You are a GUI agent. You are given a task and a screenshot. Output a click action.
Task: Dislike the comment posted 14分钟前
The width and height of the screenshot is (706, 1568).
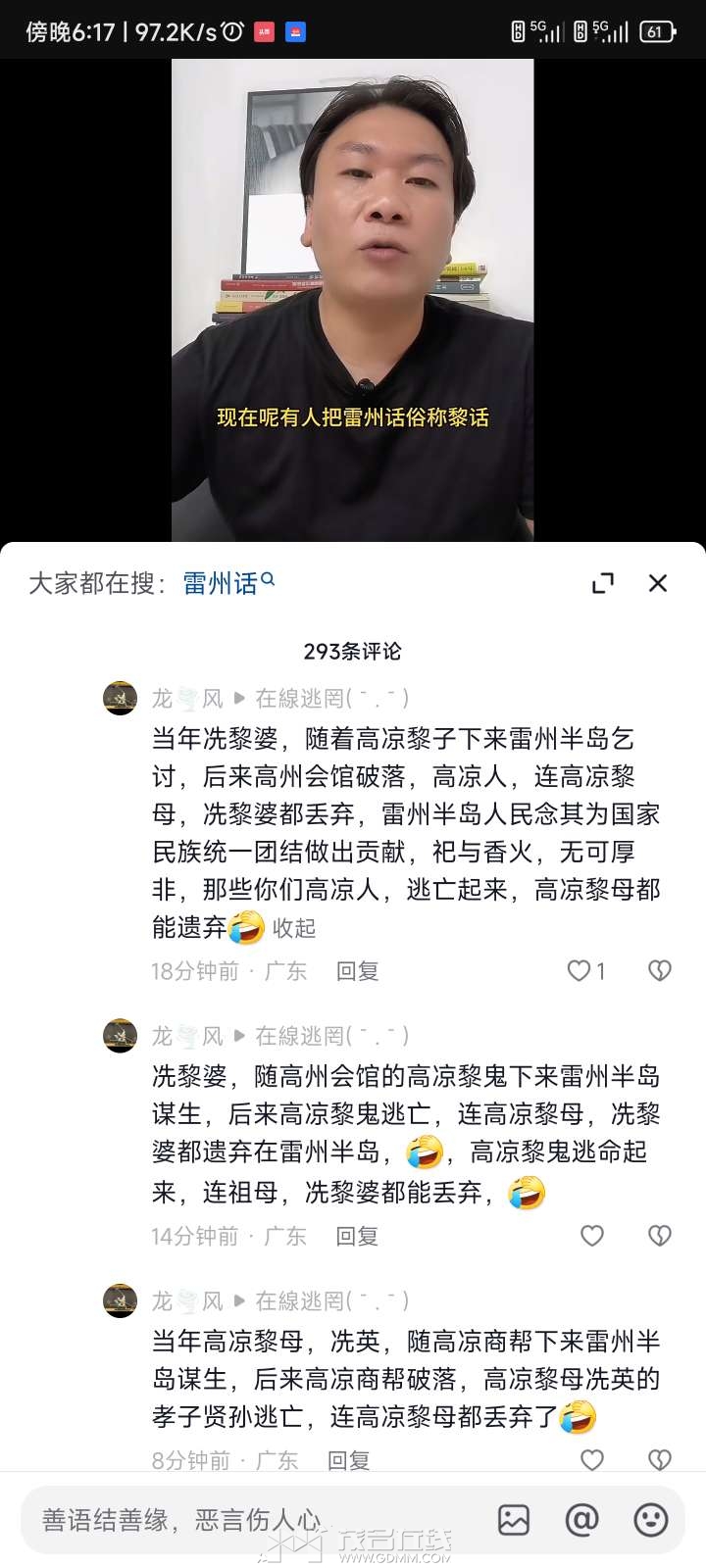[x=660, y=1236]
